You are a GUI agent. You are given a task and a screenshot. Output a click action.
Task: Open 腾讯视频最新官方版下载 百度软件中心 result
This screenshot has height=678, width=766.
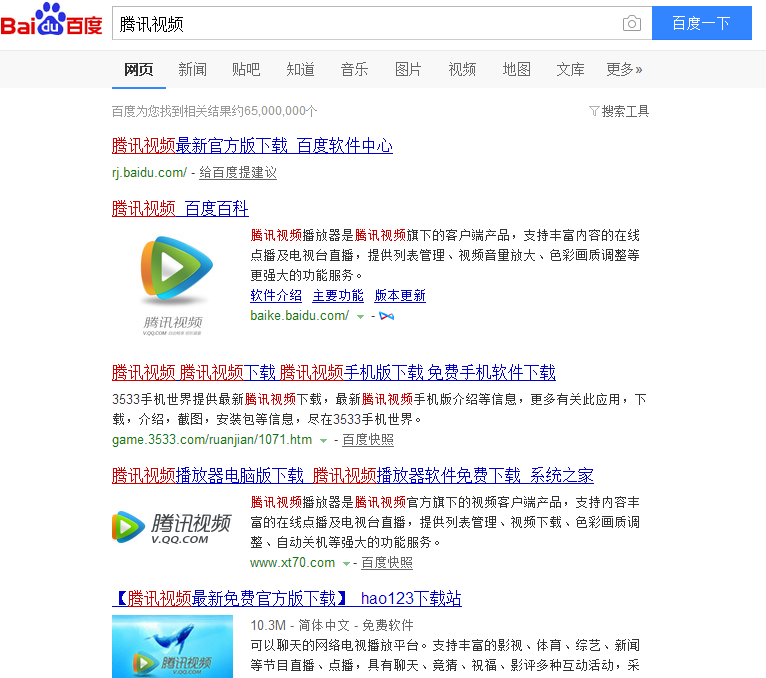pyautogui.click(x=252, y=146)
